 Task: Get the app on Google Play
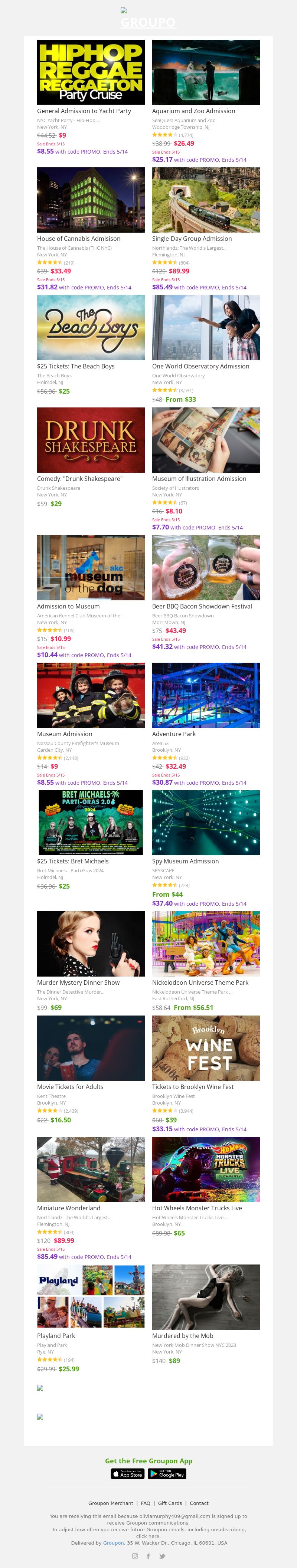coord(167,1474)
